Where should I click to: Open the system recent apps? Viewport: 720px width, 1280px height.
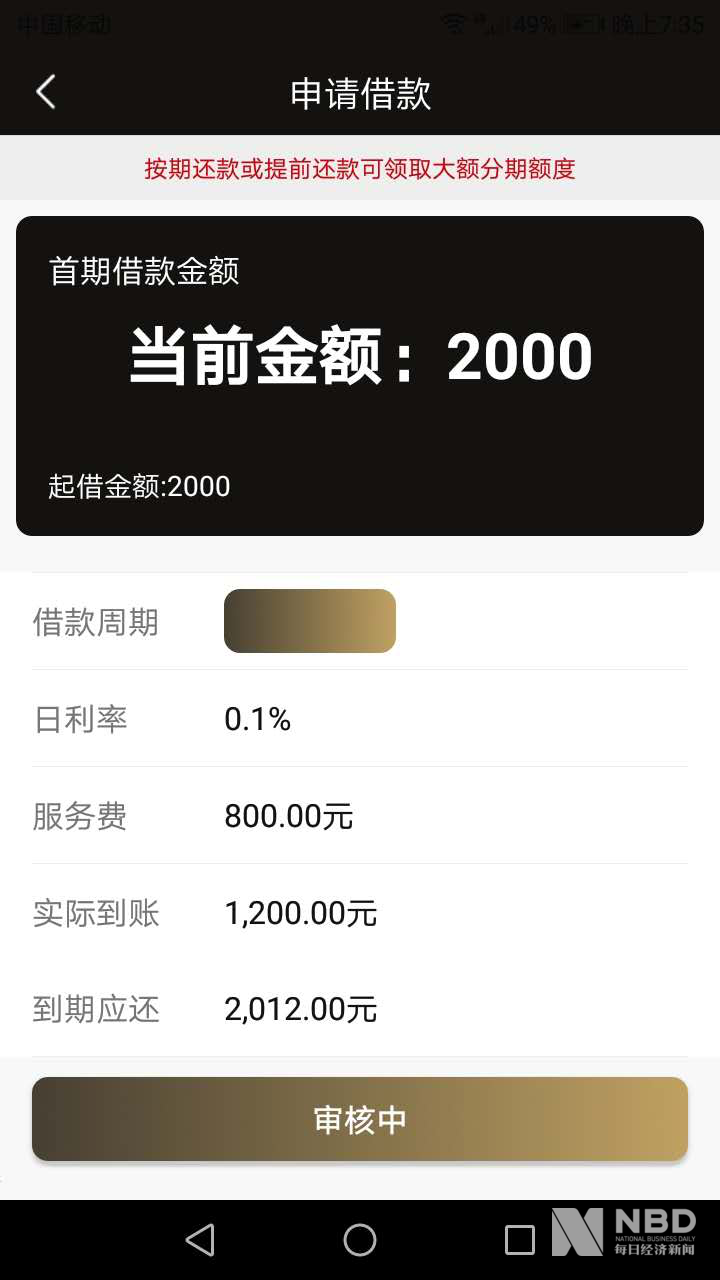click(520, 1240)
